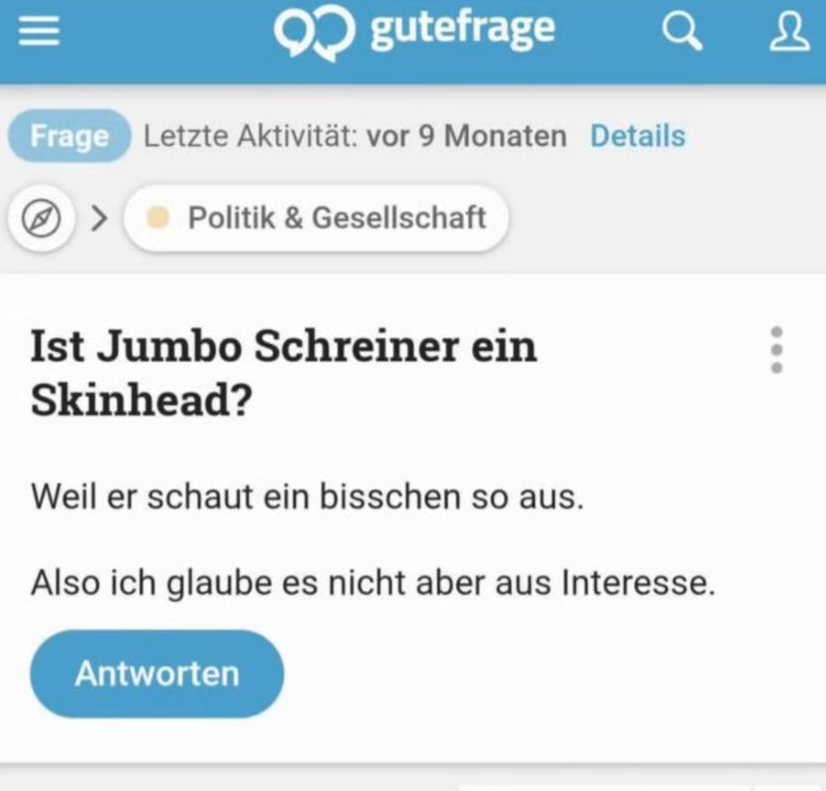Screen dimensions: 826x791
Task: Open the Politik & Gesellschaft topic chip
Action: click(x=316, y=218)
